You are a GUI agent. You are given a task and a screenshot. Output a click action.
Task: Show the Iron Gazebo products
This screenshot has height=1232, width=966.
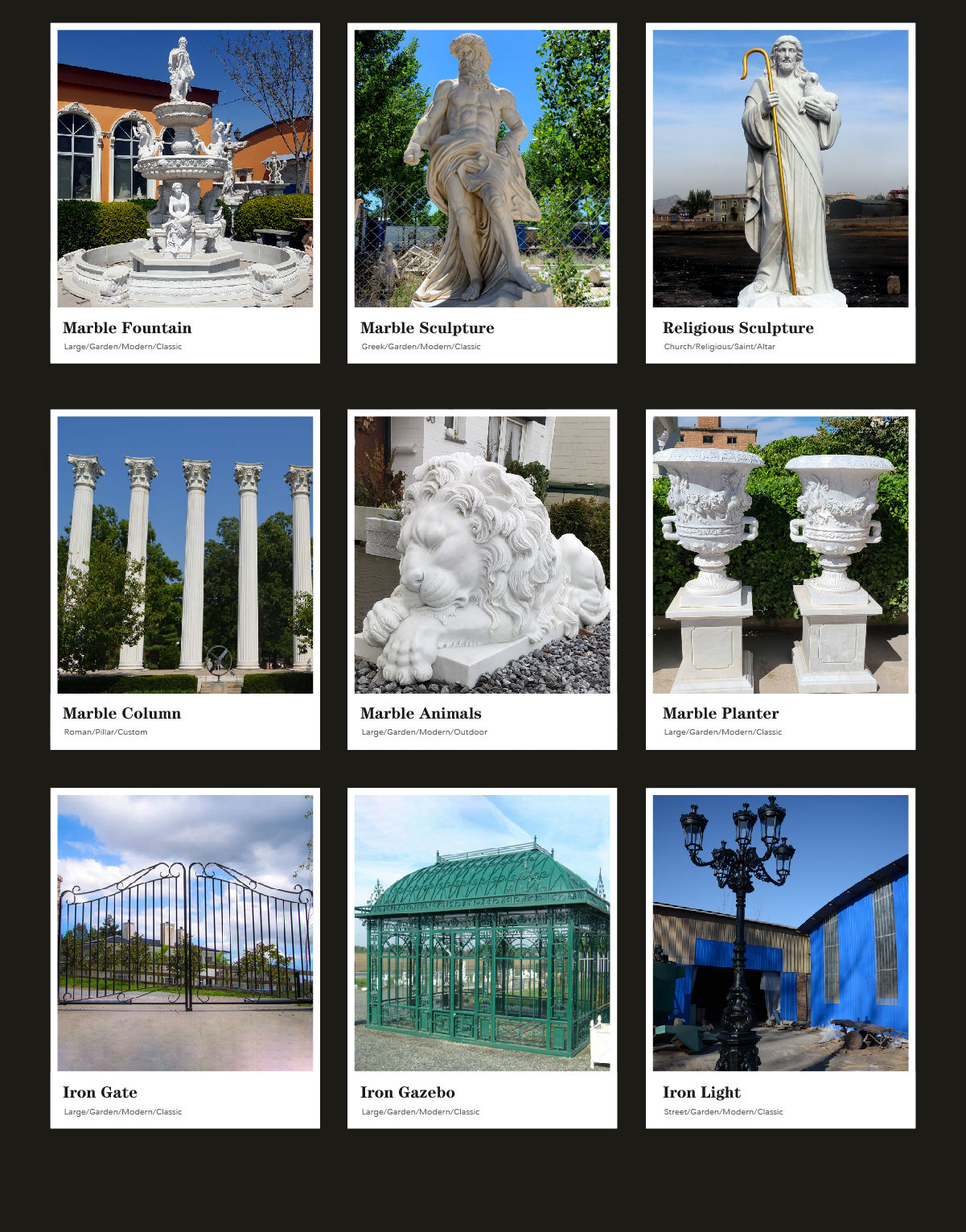(x=482, y=958)
